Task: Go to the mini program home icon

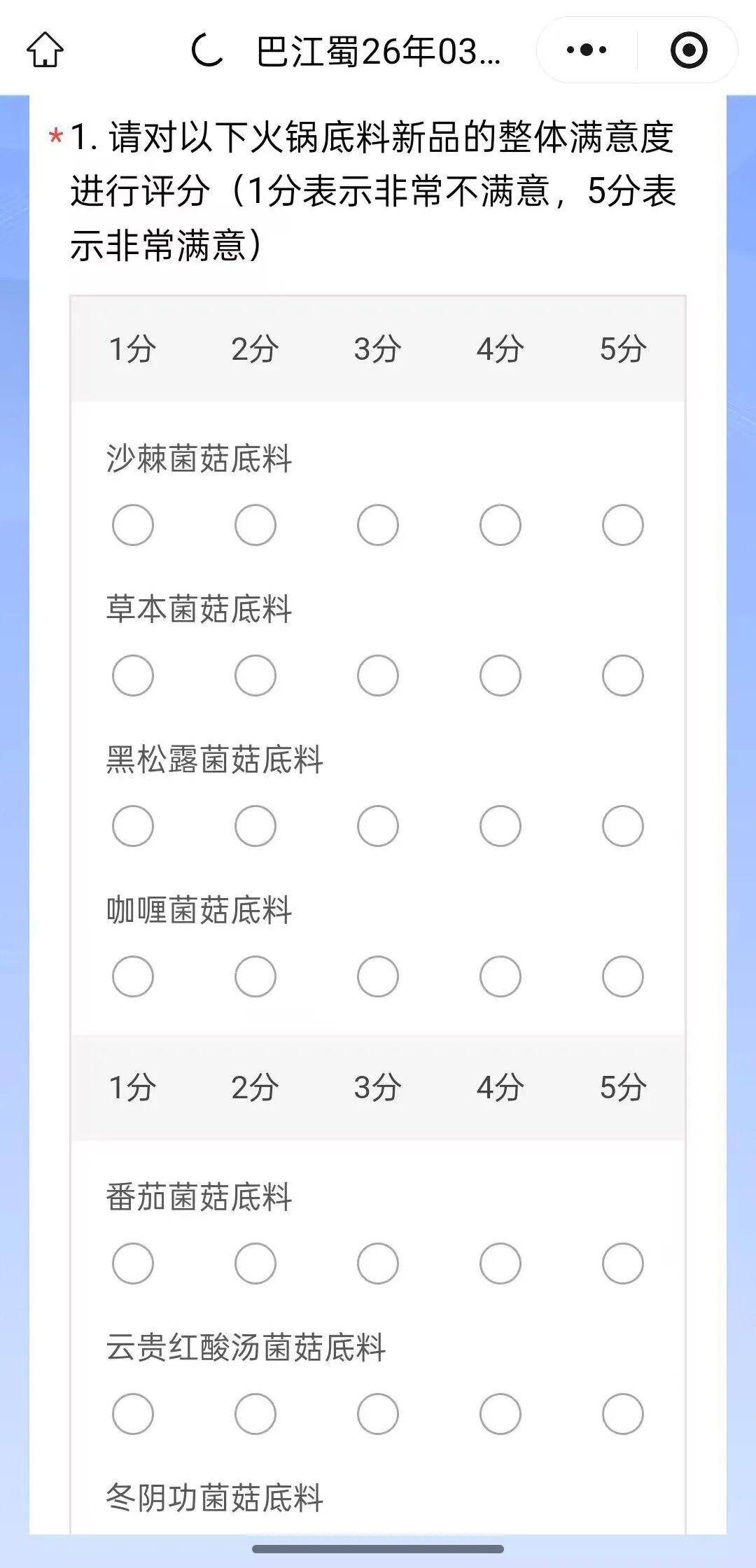Action: 45,50
